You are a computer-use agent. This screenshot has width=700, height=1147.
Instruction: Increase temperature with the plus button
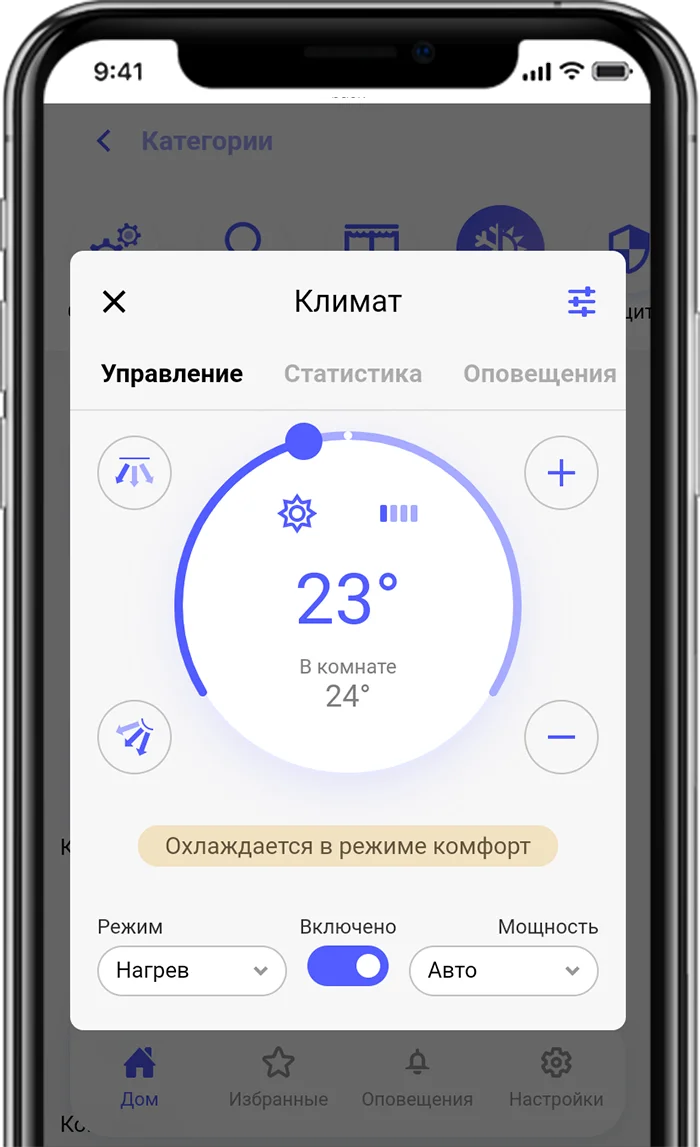coord(562,472)
